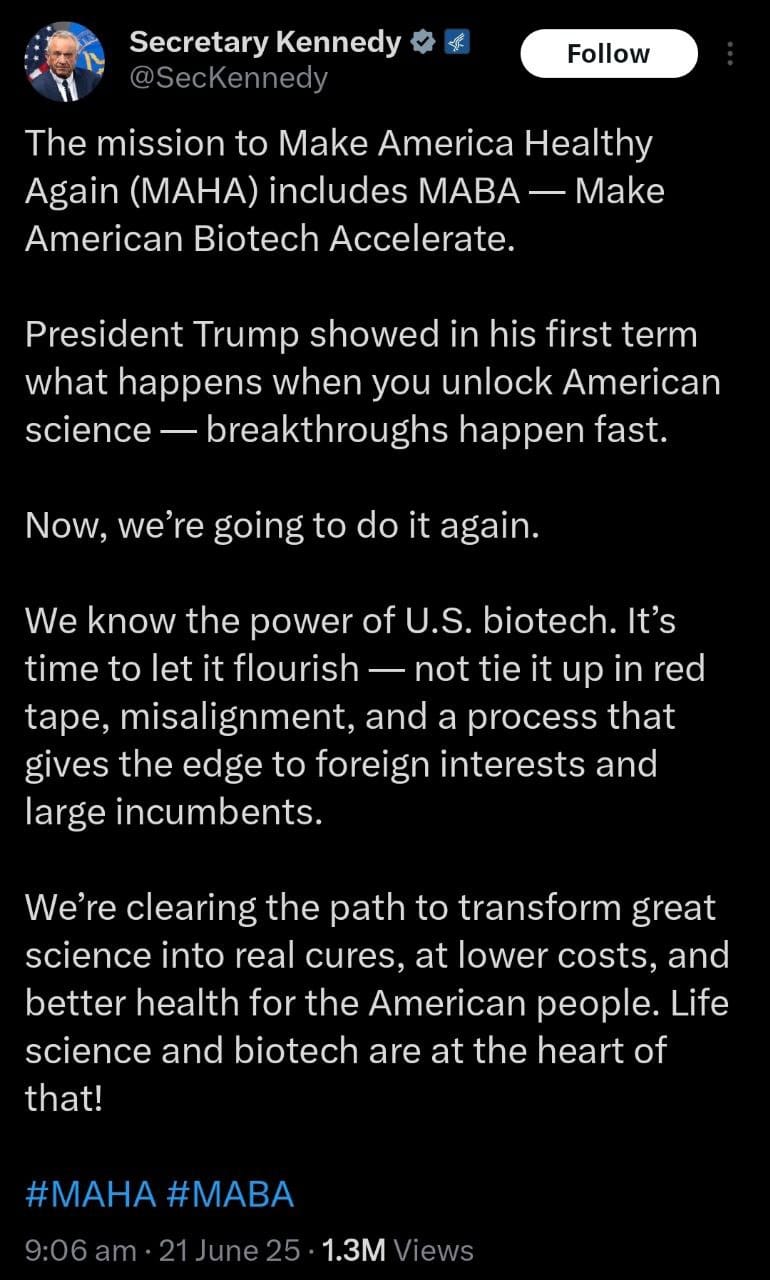The height and width of the screenshot is (1280, 770).
Task: Open the #MAHA hashtag
Action: click(x=90, y=1193)
